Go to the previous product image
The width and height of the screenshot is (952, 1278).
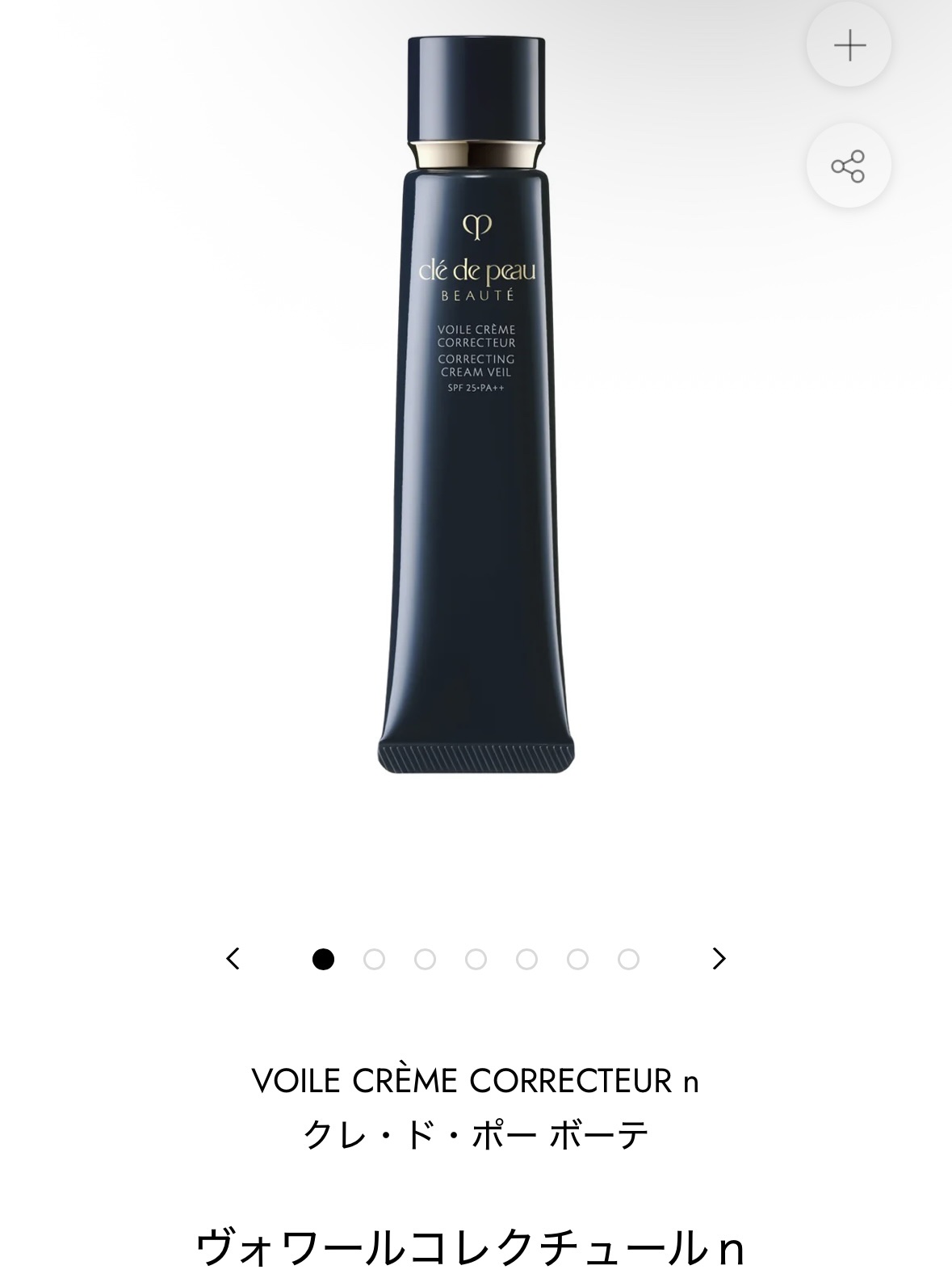(x=233, y=959)
